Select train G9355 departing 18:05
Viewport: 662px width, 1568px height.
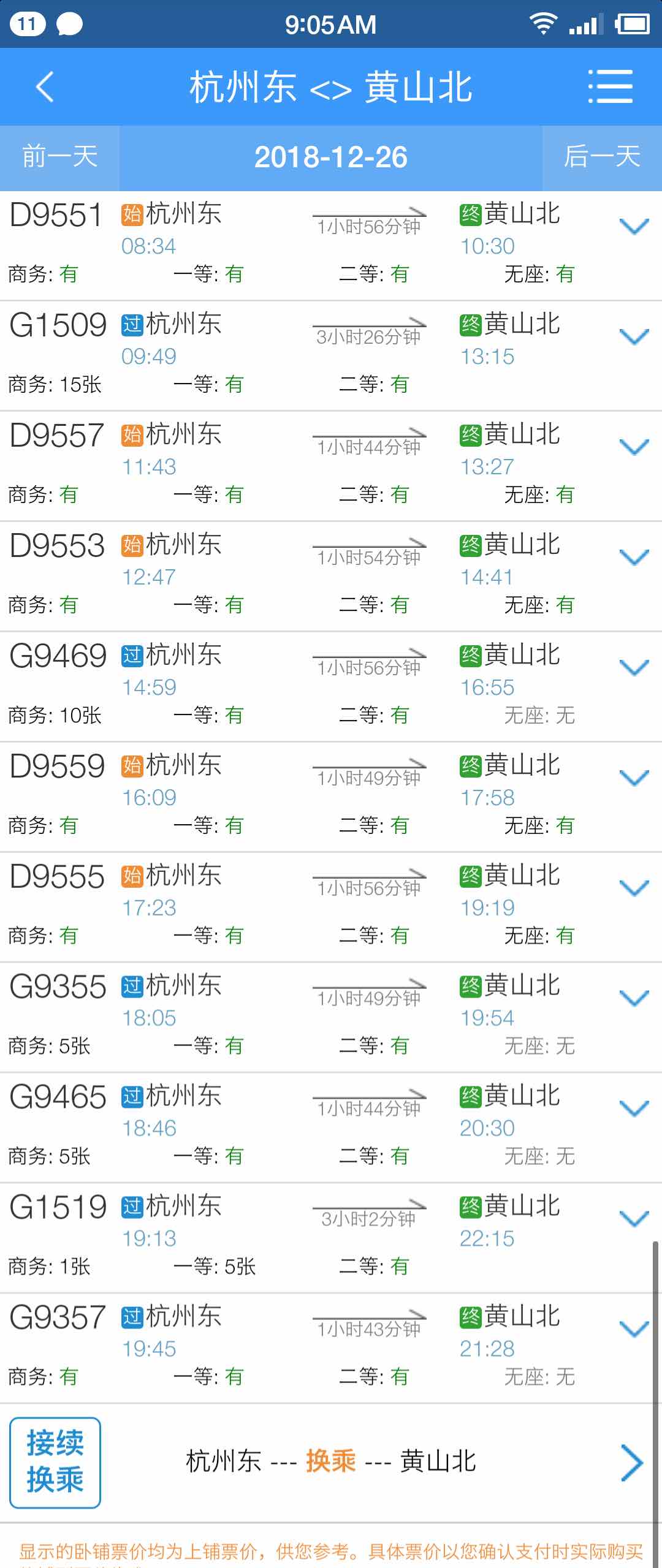331,1017
